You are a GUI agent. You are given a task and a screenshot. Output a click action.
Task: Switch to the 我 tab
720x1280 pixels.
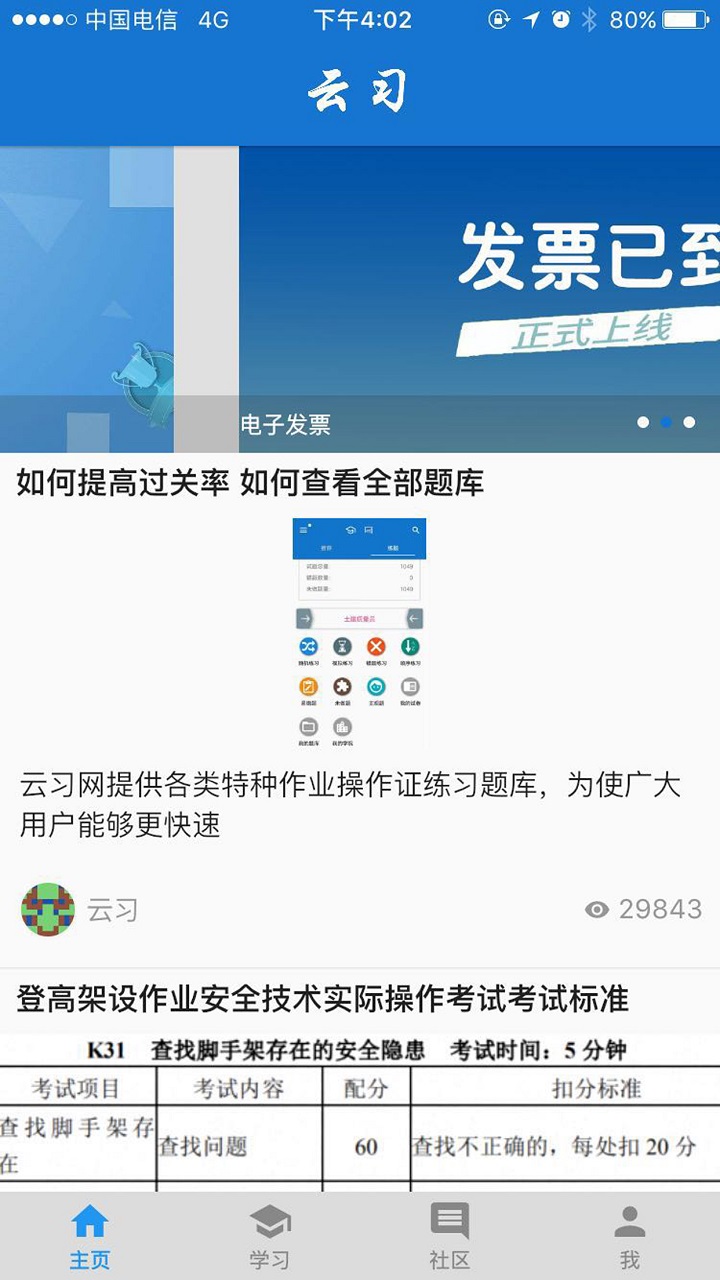coord(630,1236)
